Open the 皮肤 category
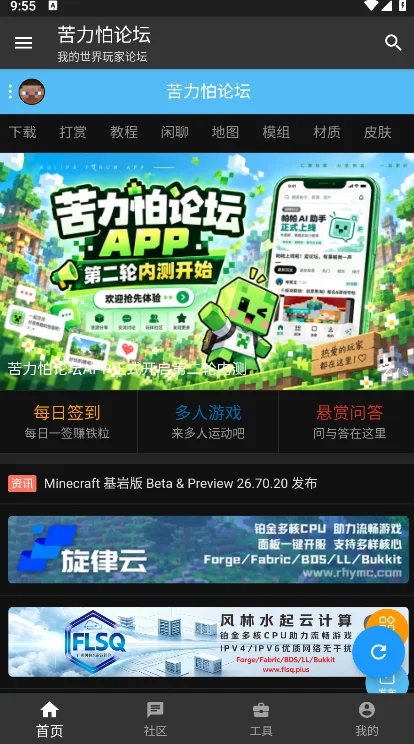Image resolution: width=414 pixels, height=744 pixels. coord(377,132)
